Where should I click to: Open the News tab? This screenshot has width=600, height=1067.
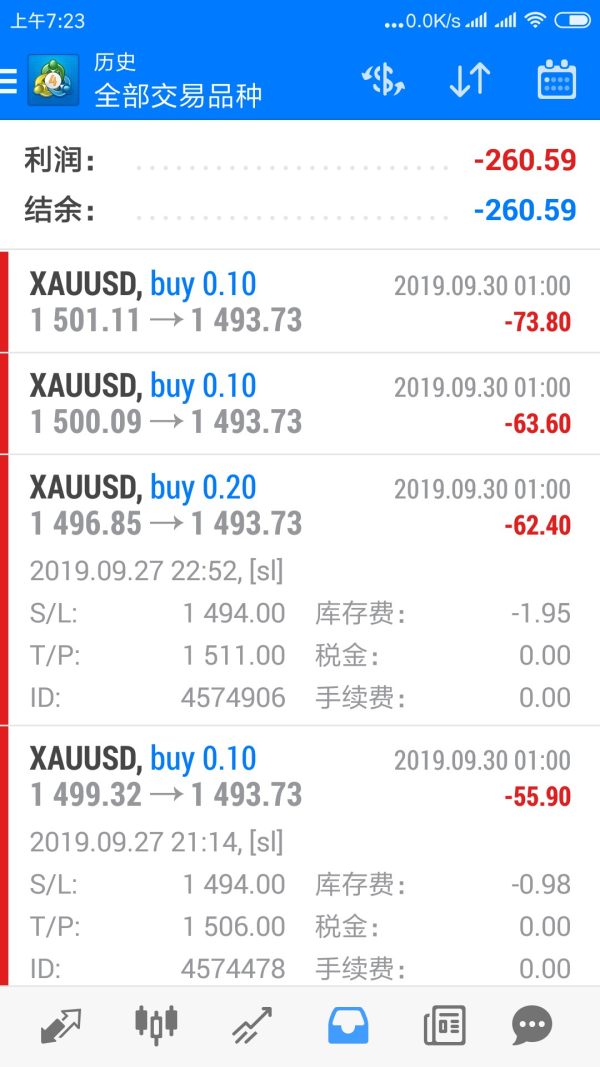tap(444, 1026)
